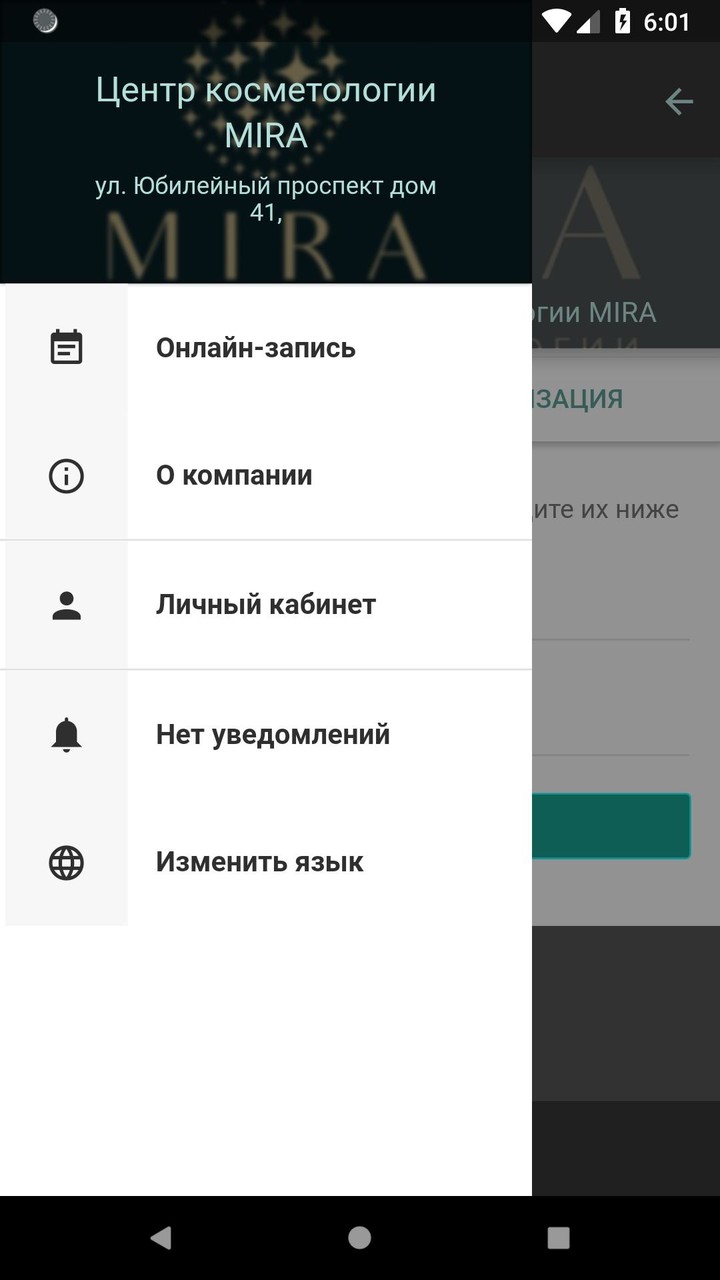Screen dimensions: 720x1280
Task: Select Личный кабинет in the navigation drawer
Action: 265,604
